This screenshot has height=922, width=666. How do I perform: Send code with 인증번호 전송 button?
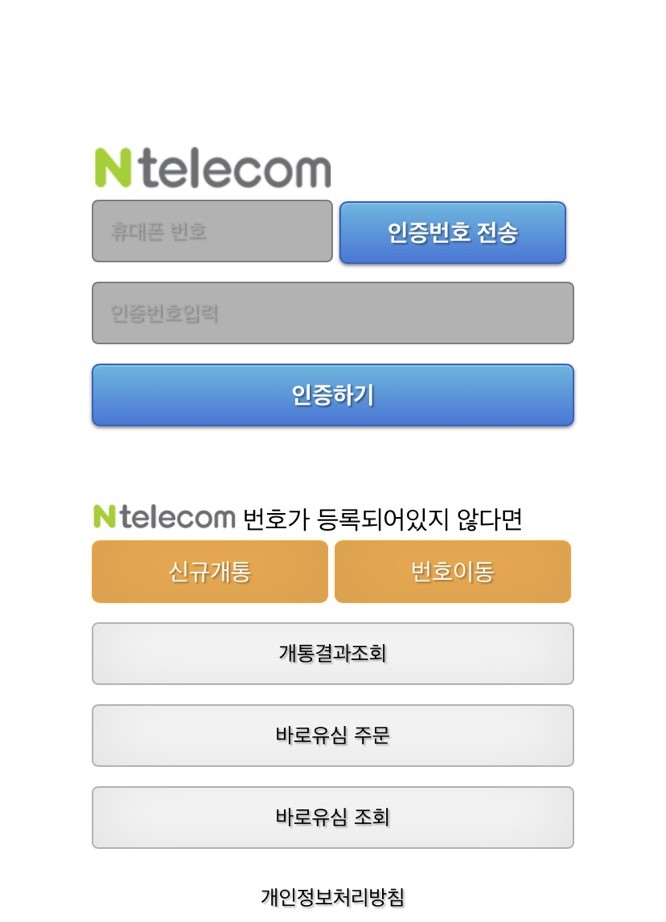click(452, 233)
